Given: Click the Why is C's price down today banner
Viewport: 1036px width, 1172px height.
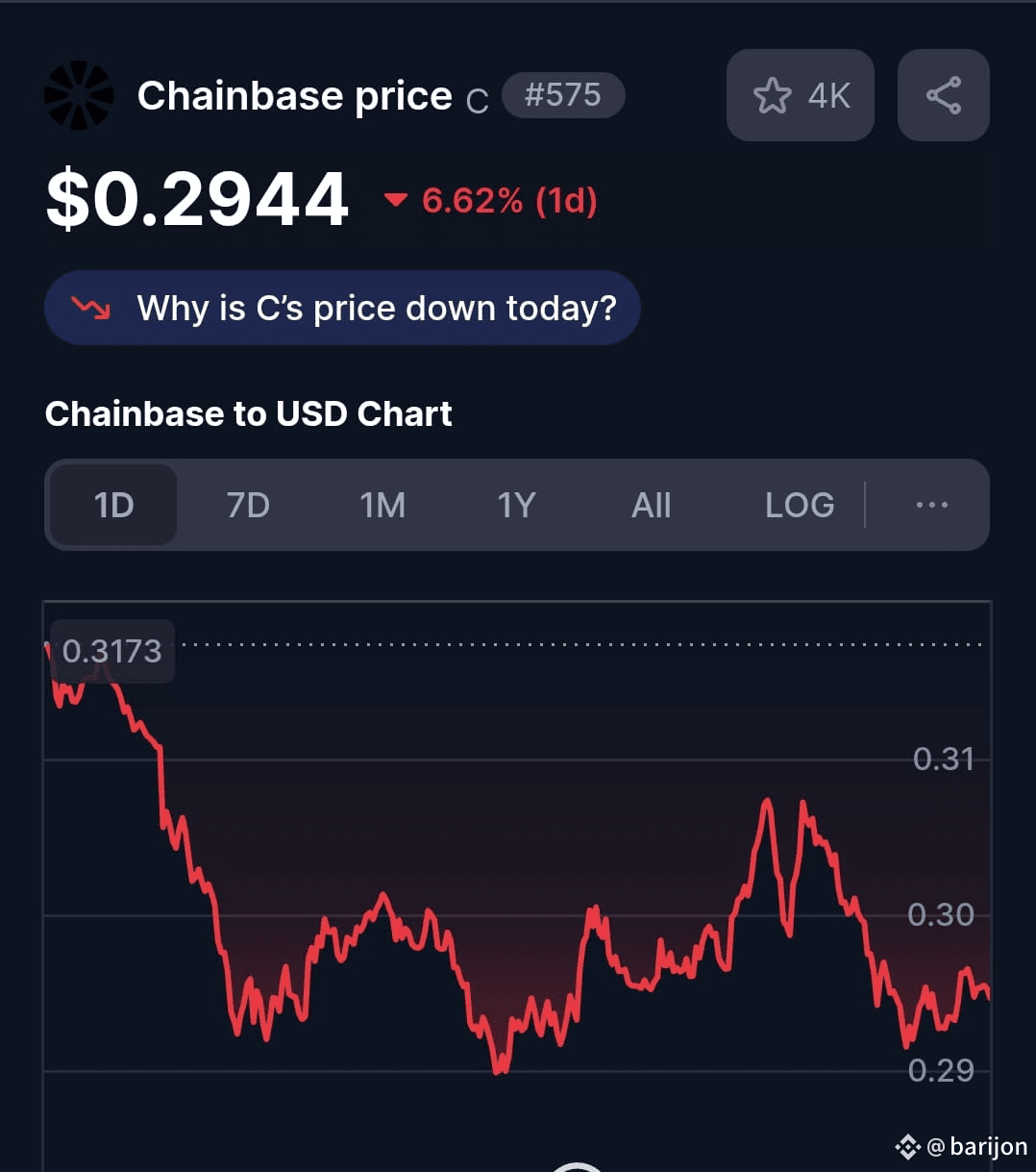Looking at the screenshot, I should (x=342, y=308).
